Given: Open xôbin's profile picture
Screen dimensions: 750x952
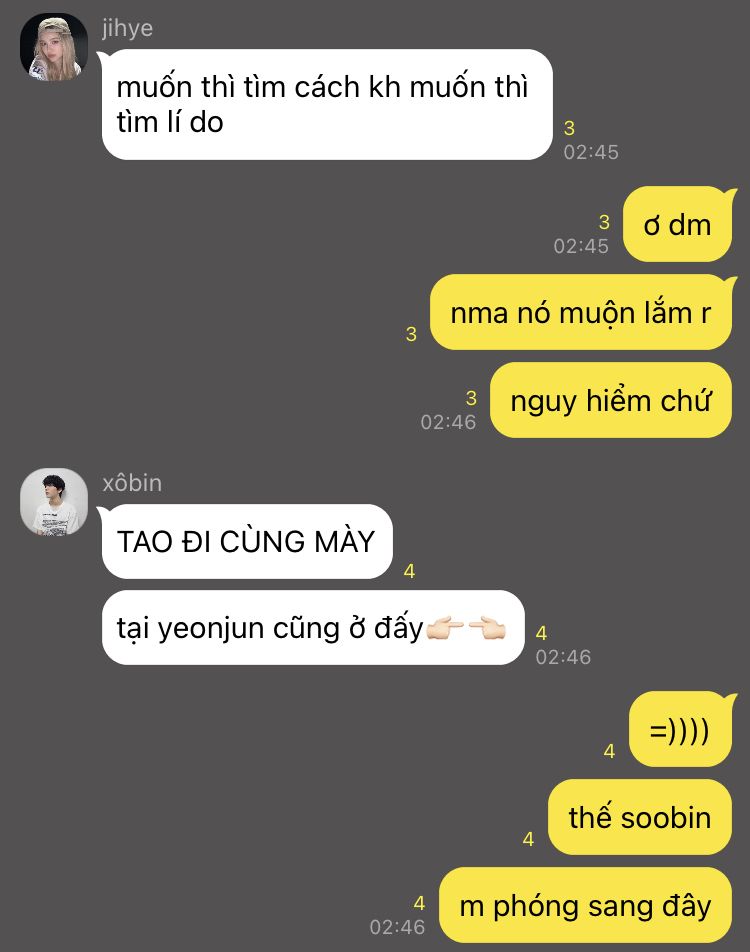Looking at the screenshot, I should click(x=54, y=501).
